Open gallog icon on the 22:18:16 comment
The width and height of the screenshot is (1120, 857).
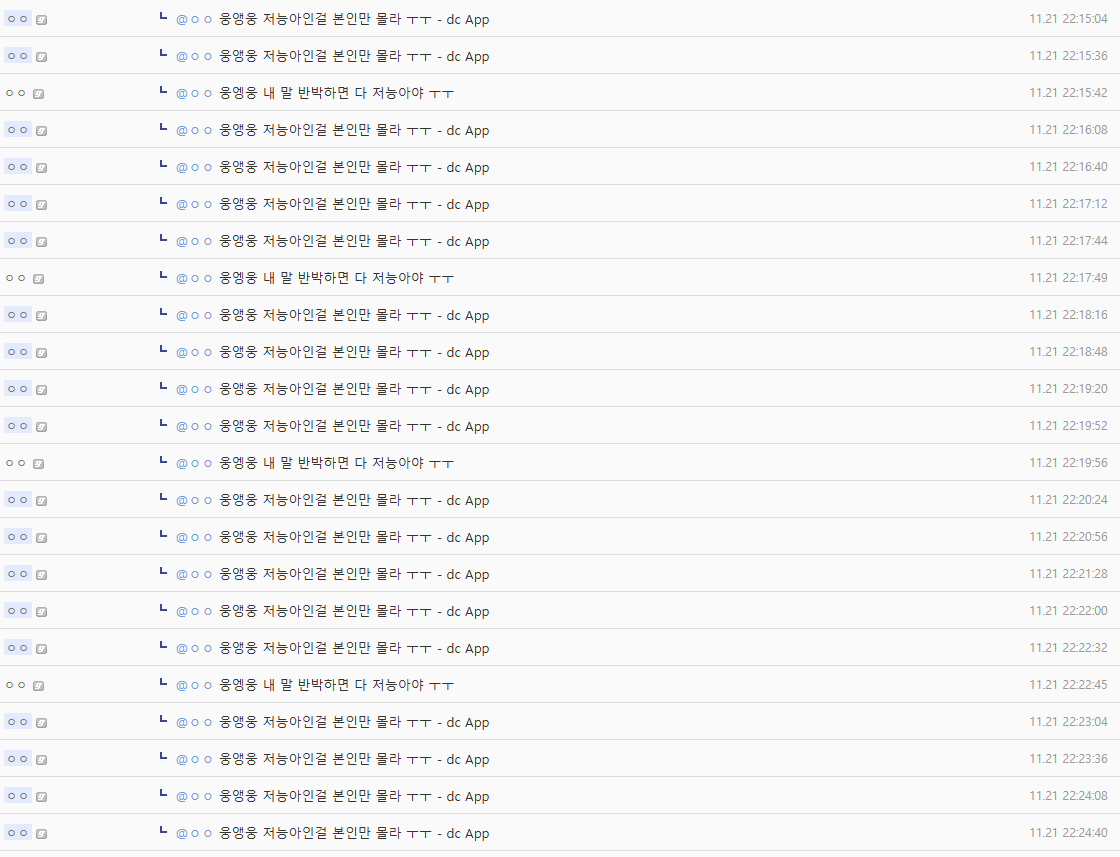(x=41, y=316)
